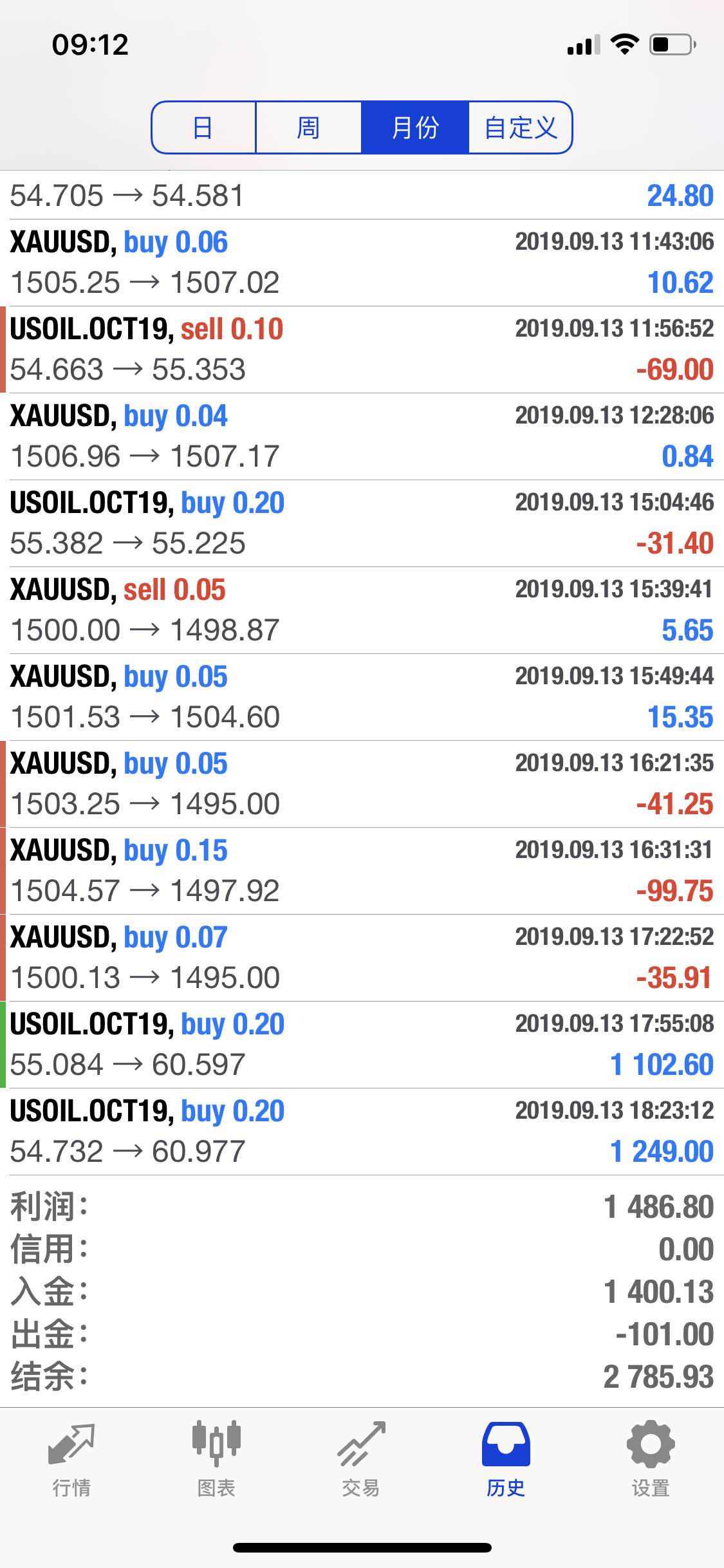The image size is (724, 1568).
Task: Open XAUUSD buy 0.05 trade at 15:49:44
Action: pyautogui.click(x=362, y=697)
